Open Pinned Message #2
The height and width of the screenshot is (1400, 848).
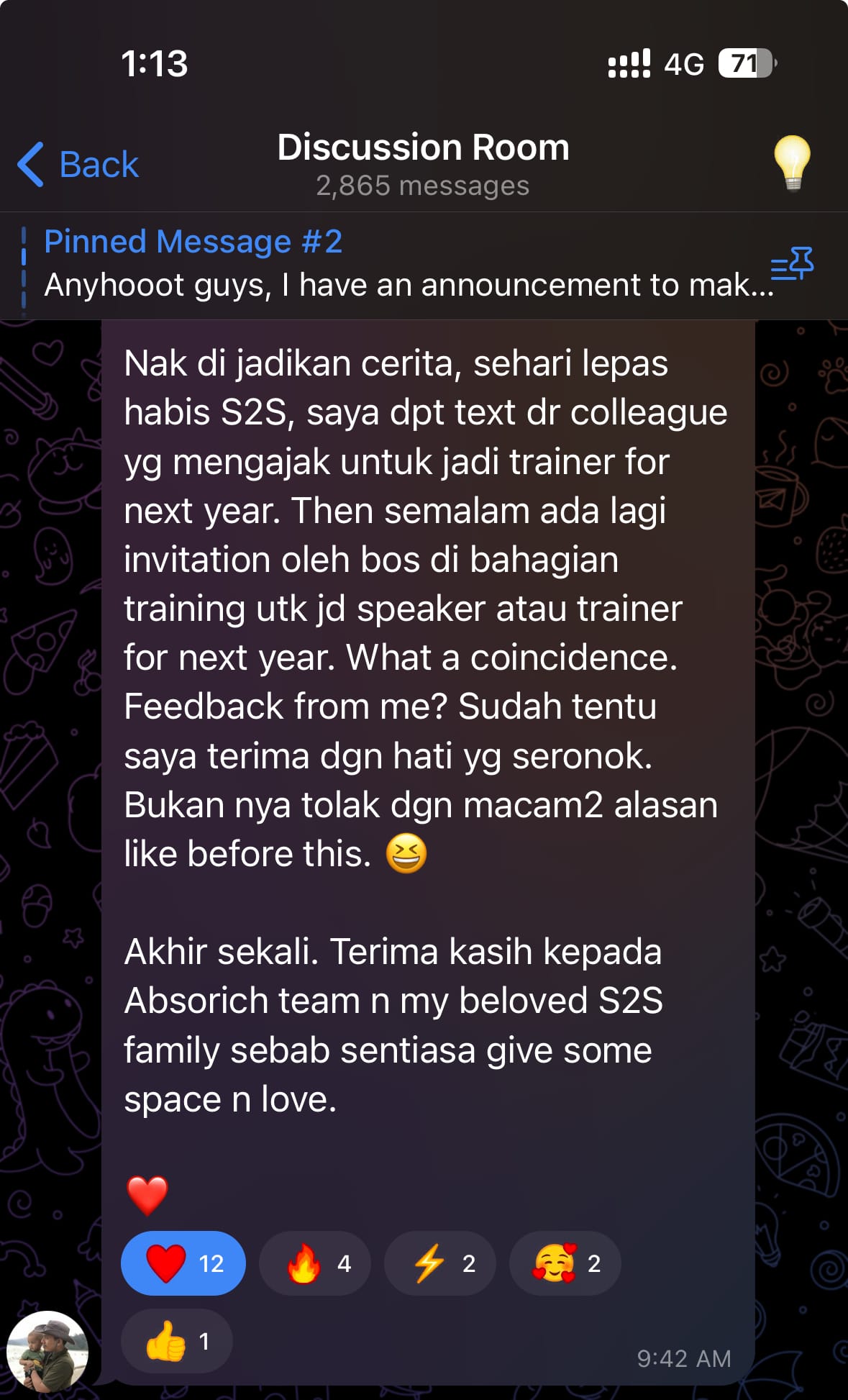(x=388, y=264)
